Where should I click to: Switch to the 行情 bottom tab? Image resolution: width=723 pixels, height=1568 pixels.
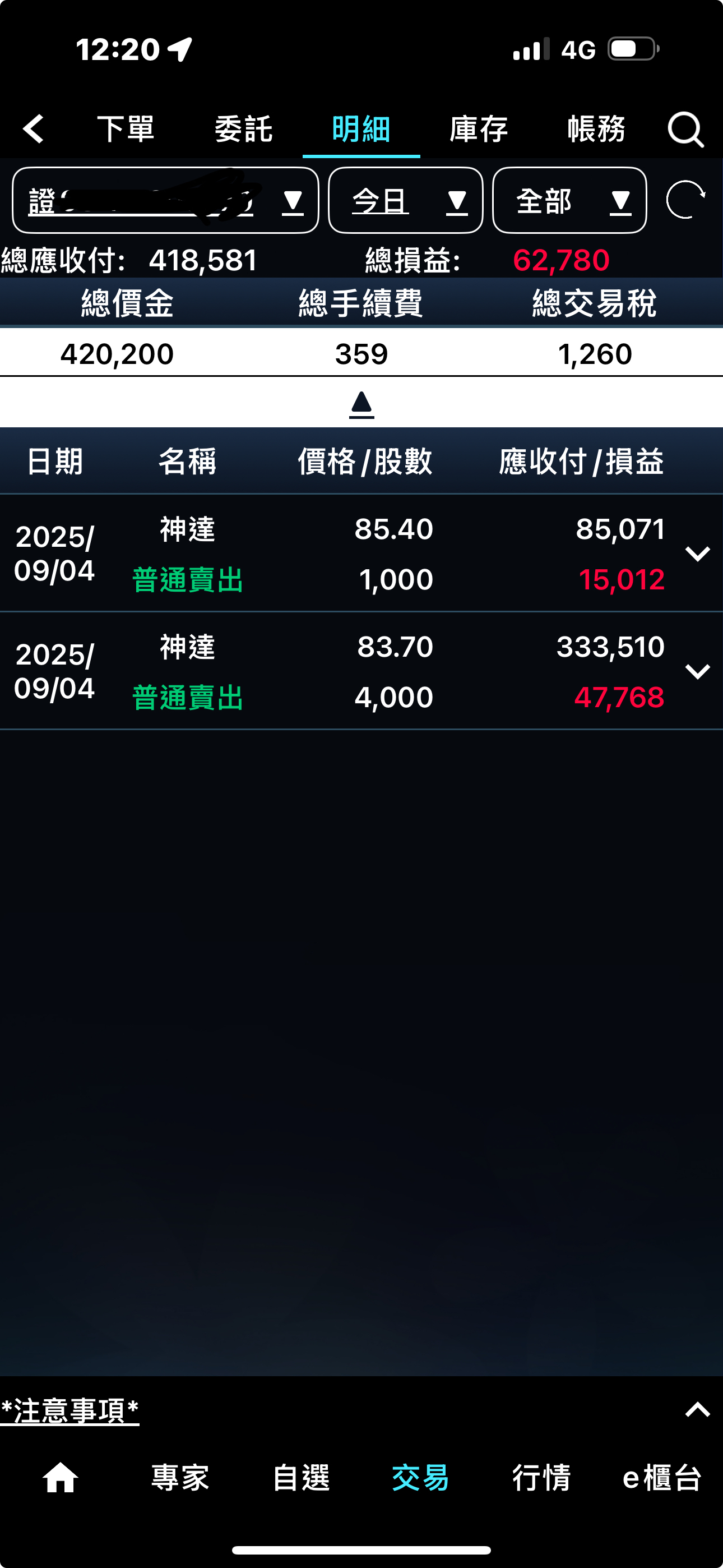pyautogui.click(x=541, y=1477)
